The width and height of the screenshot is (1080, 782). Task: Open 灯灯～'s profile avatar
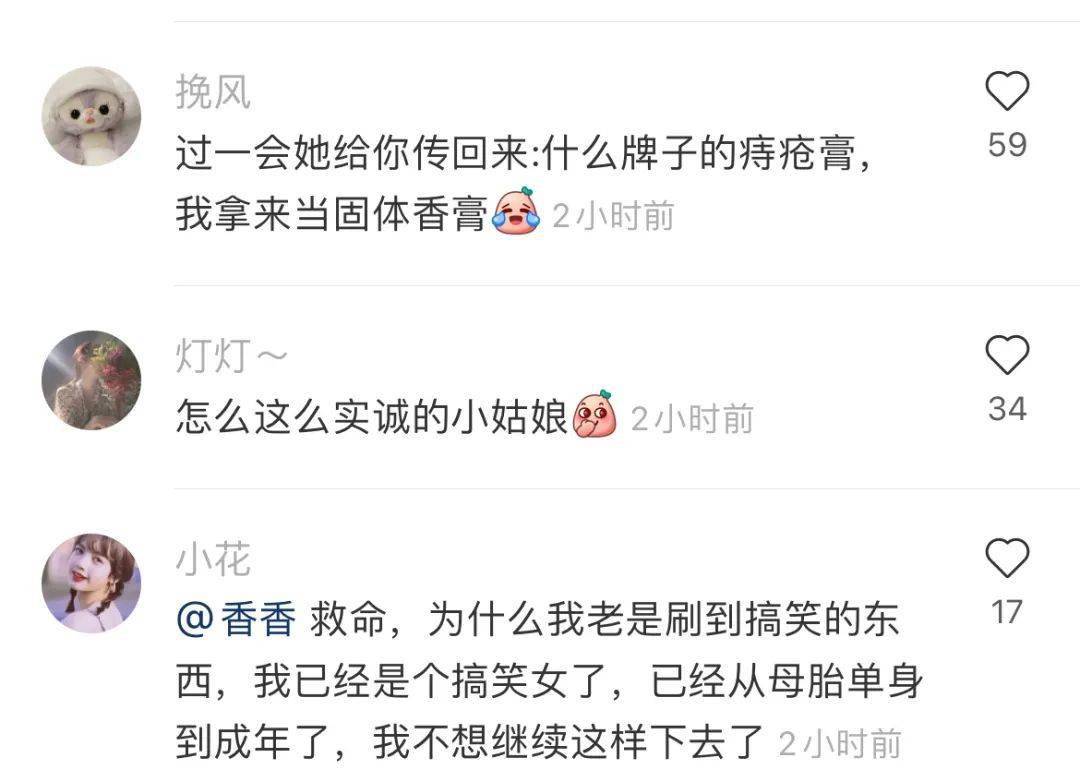pos(91,381)
